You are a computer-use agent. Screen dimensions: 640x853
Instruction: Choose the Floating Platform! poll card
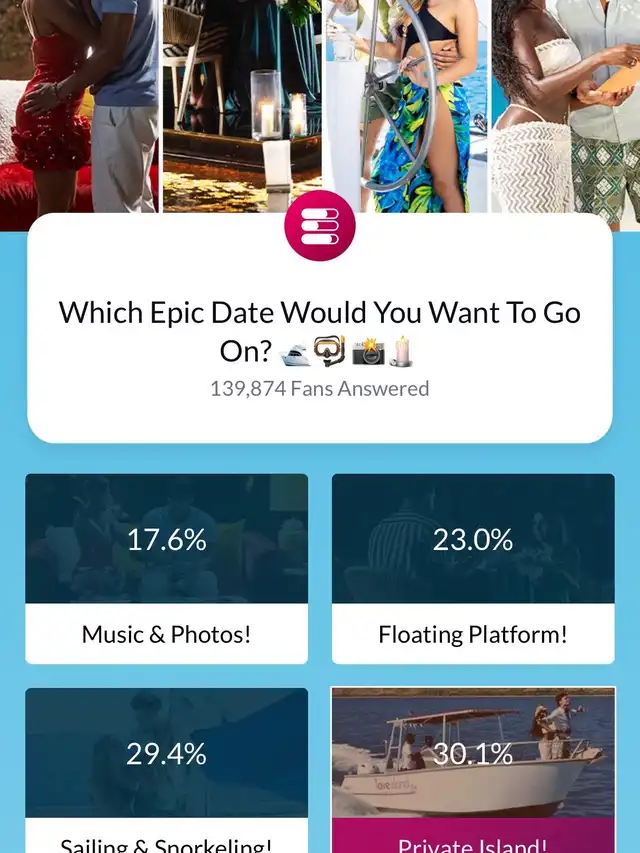point(473,568)
